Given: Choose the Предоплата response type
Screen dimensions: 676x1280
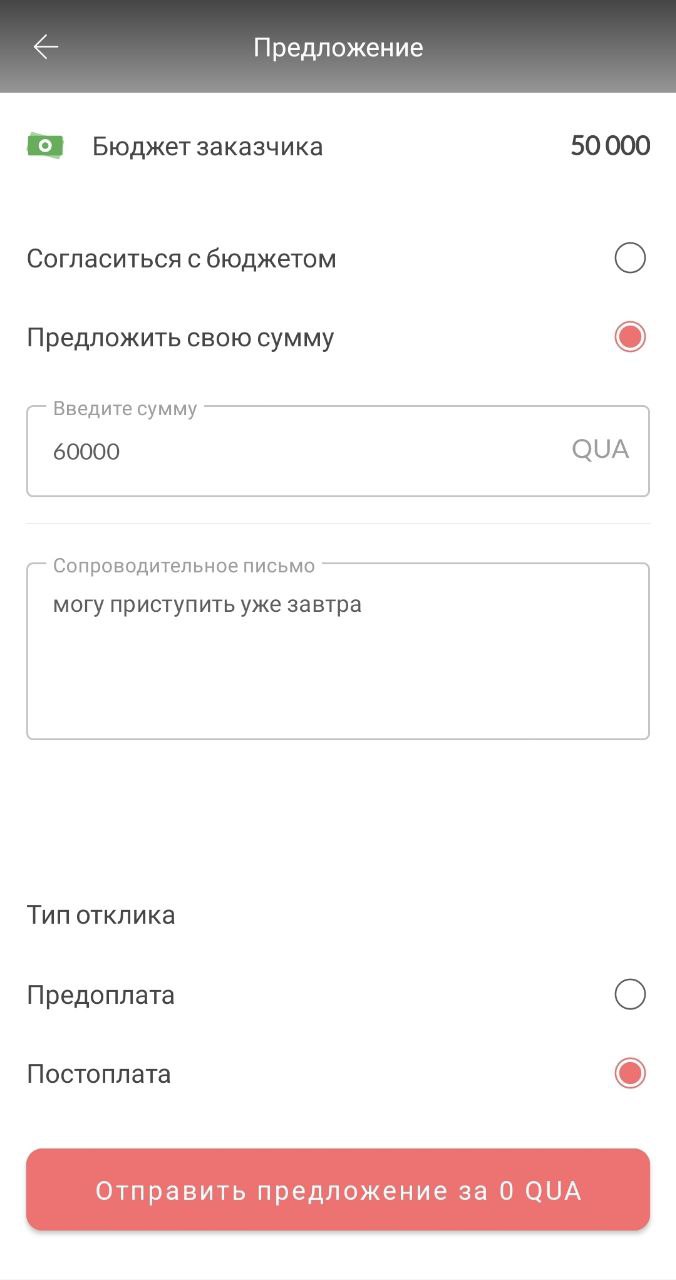Looking at the screenshot, I should click(630, 995).
